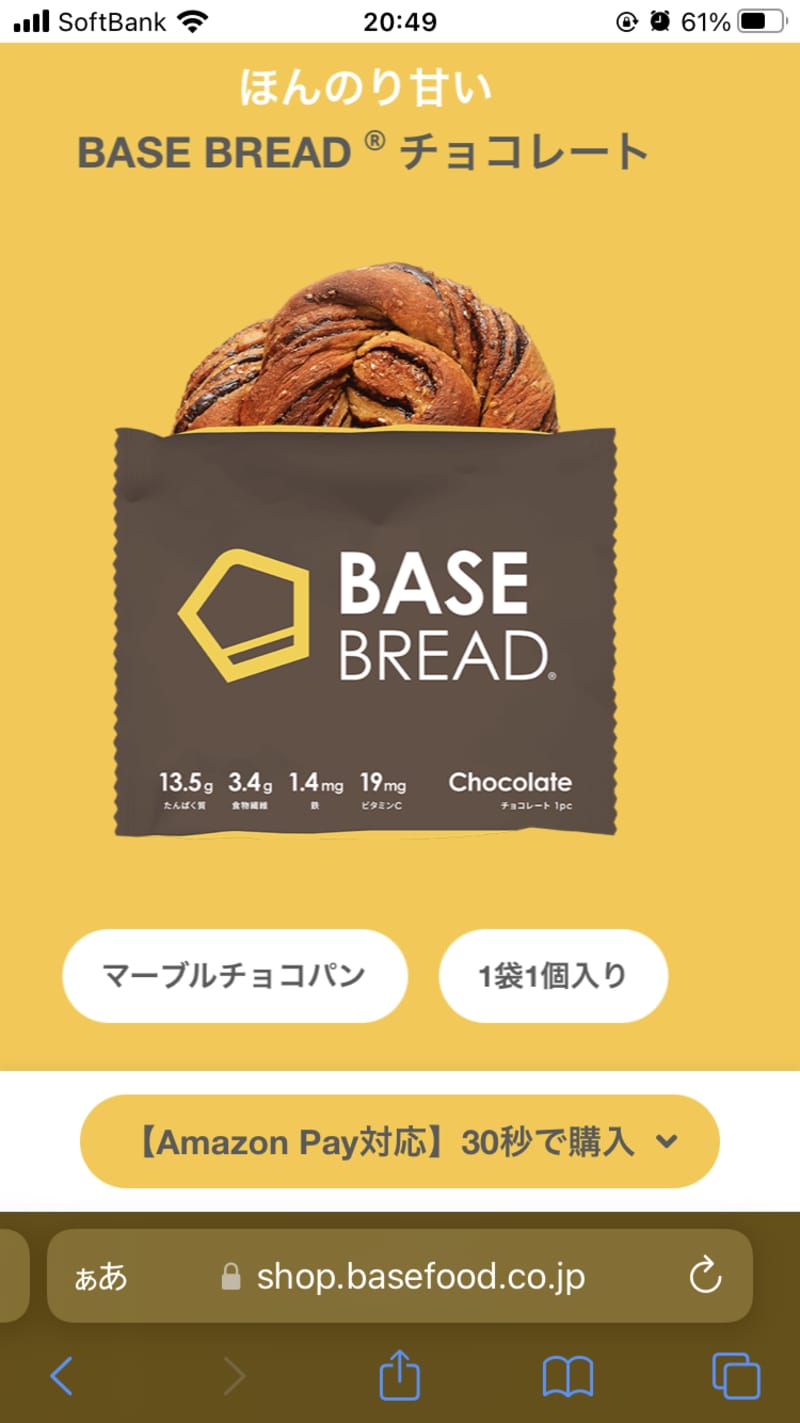Tap the shop.basefood.co.jp address bar

pos(420,1276)
